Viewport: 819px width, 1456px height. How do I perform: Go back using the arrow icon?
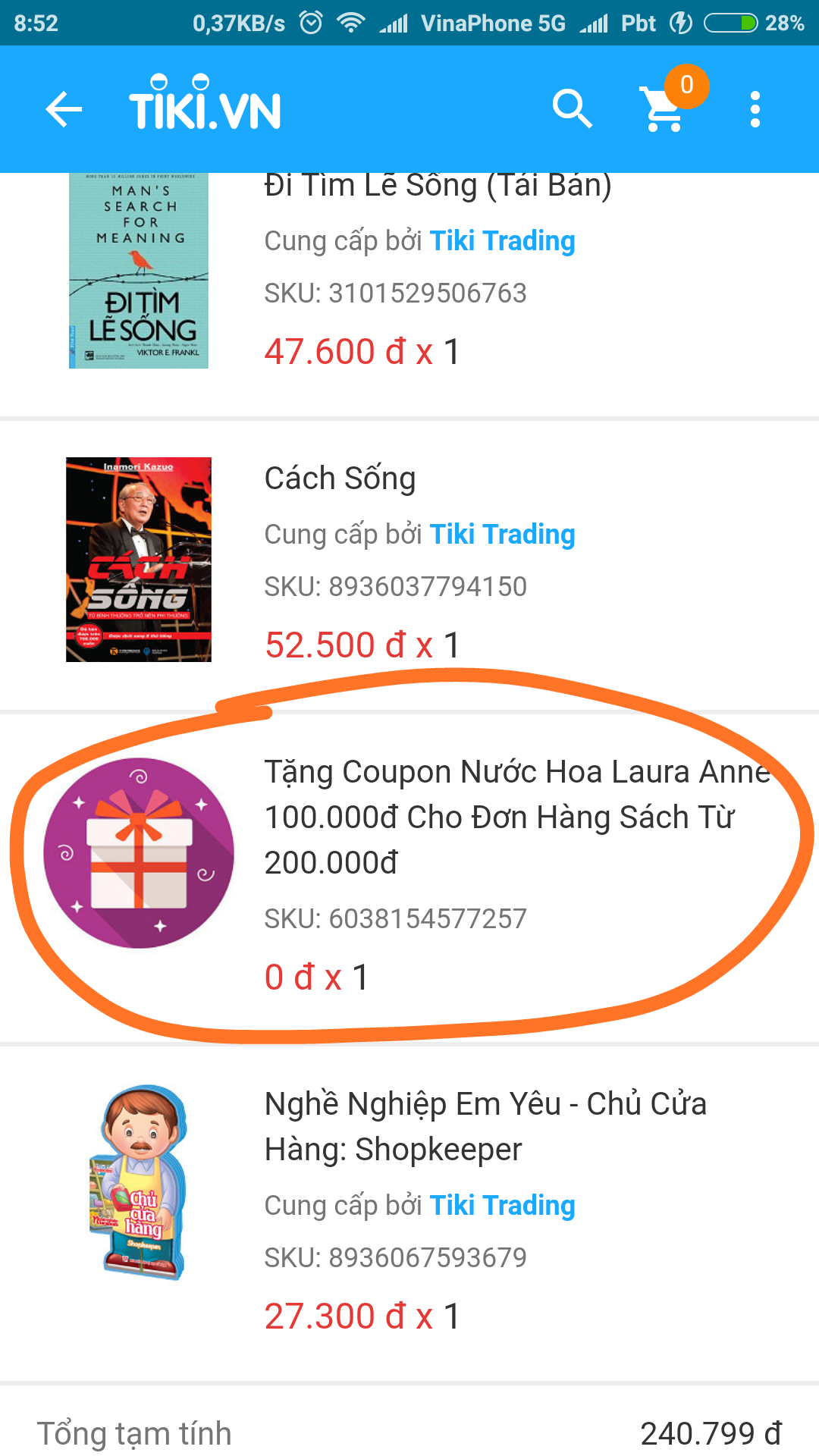[64, 110]
